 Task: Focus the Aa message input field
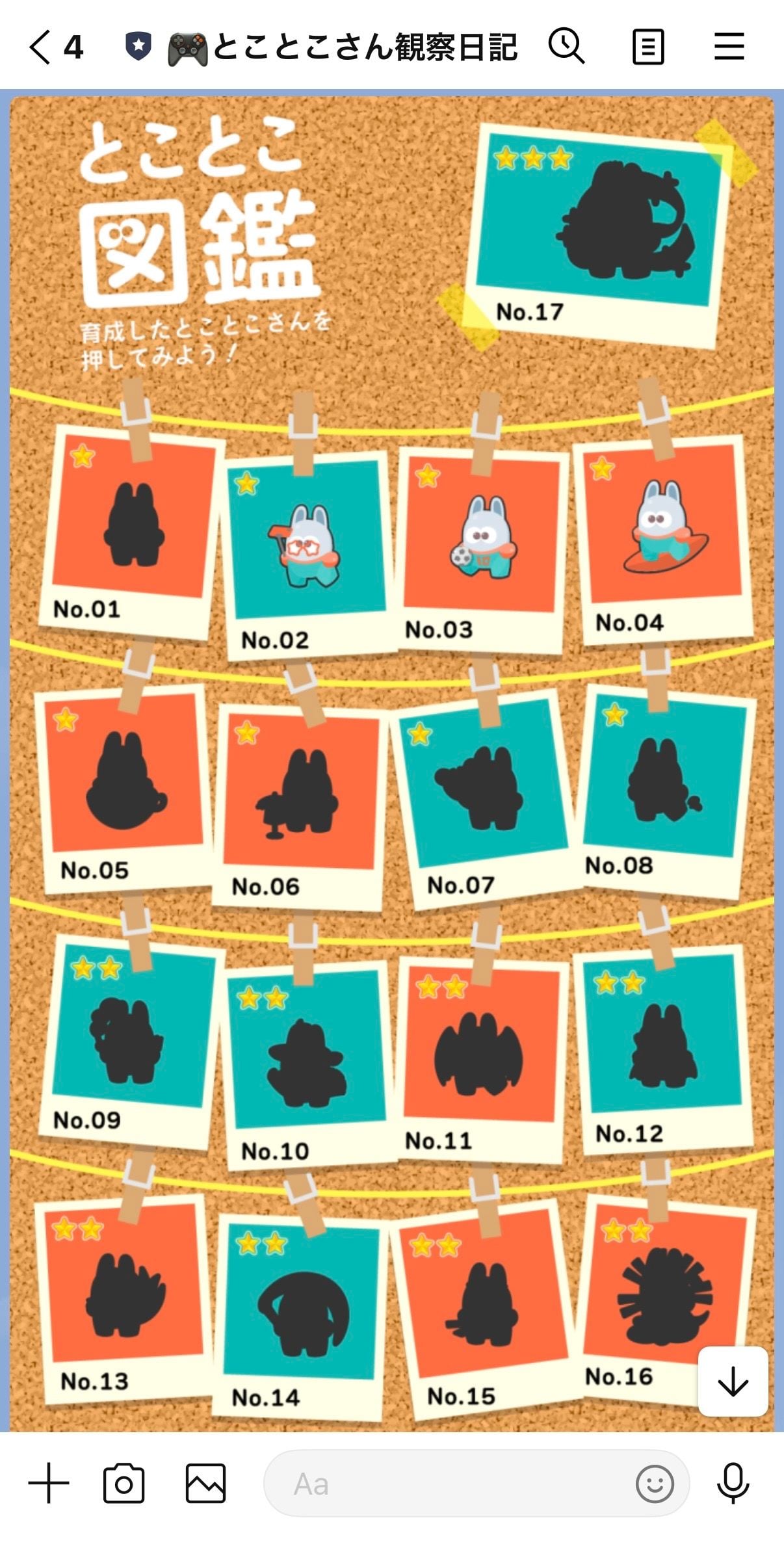(x=449, y=1484)
